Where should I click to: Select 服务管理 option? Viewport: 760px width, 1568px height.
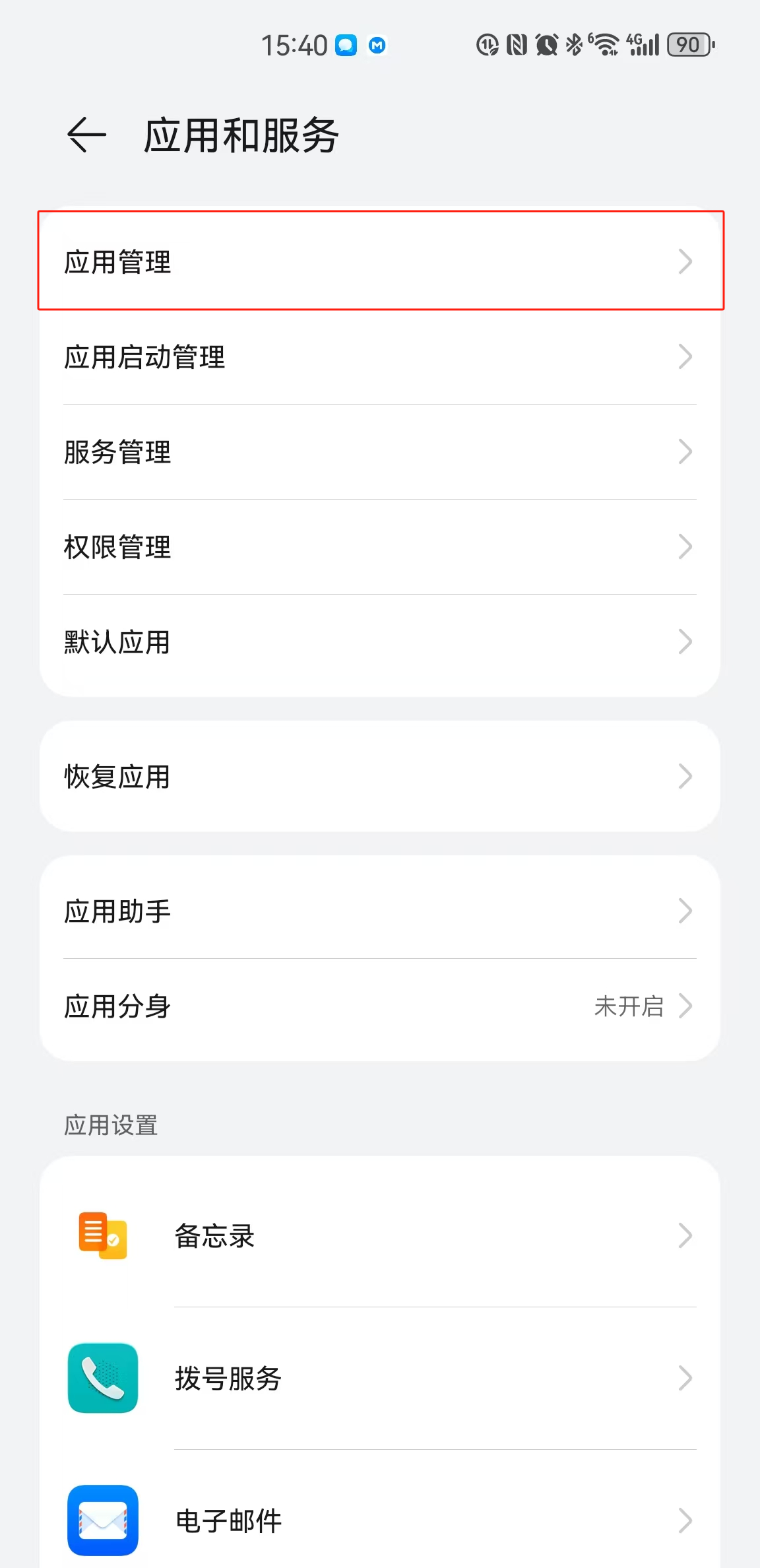[x=379, y=452]
